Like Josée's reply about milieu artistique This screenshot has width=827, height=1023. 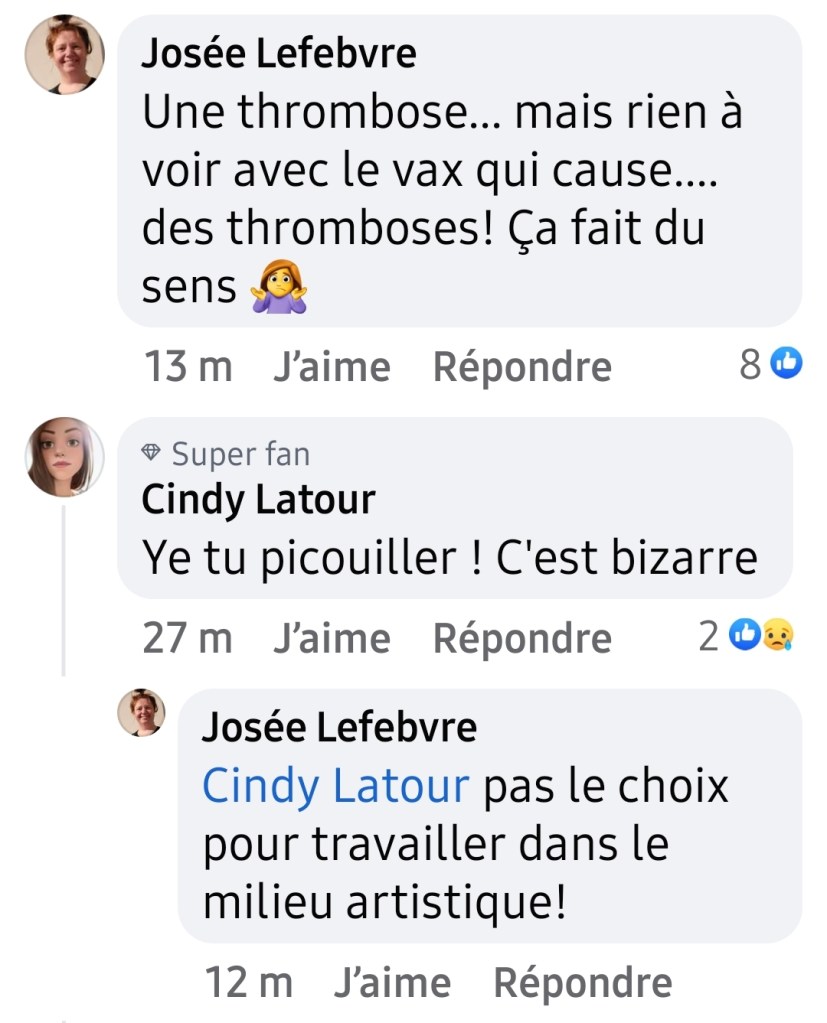[x=391, y=982]
